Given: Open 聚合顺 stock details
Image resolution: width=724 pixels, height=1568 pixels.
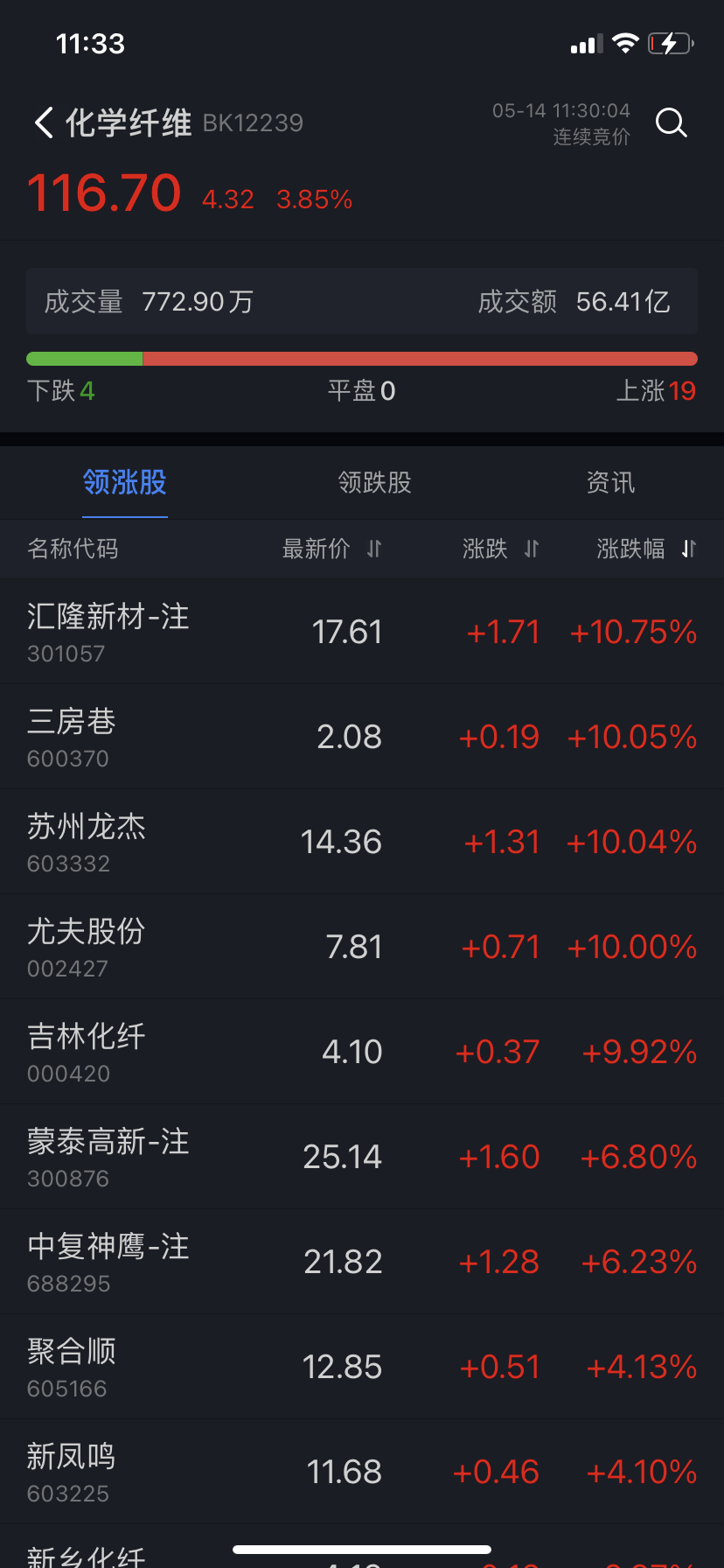Looking at the screenshot, I should [x=362, y=1367].
